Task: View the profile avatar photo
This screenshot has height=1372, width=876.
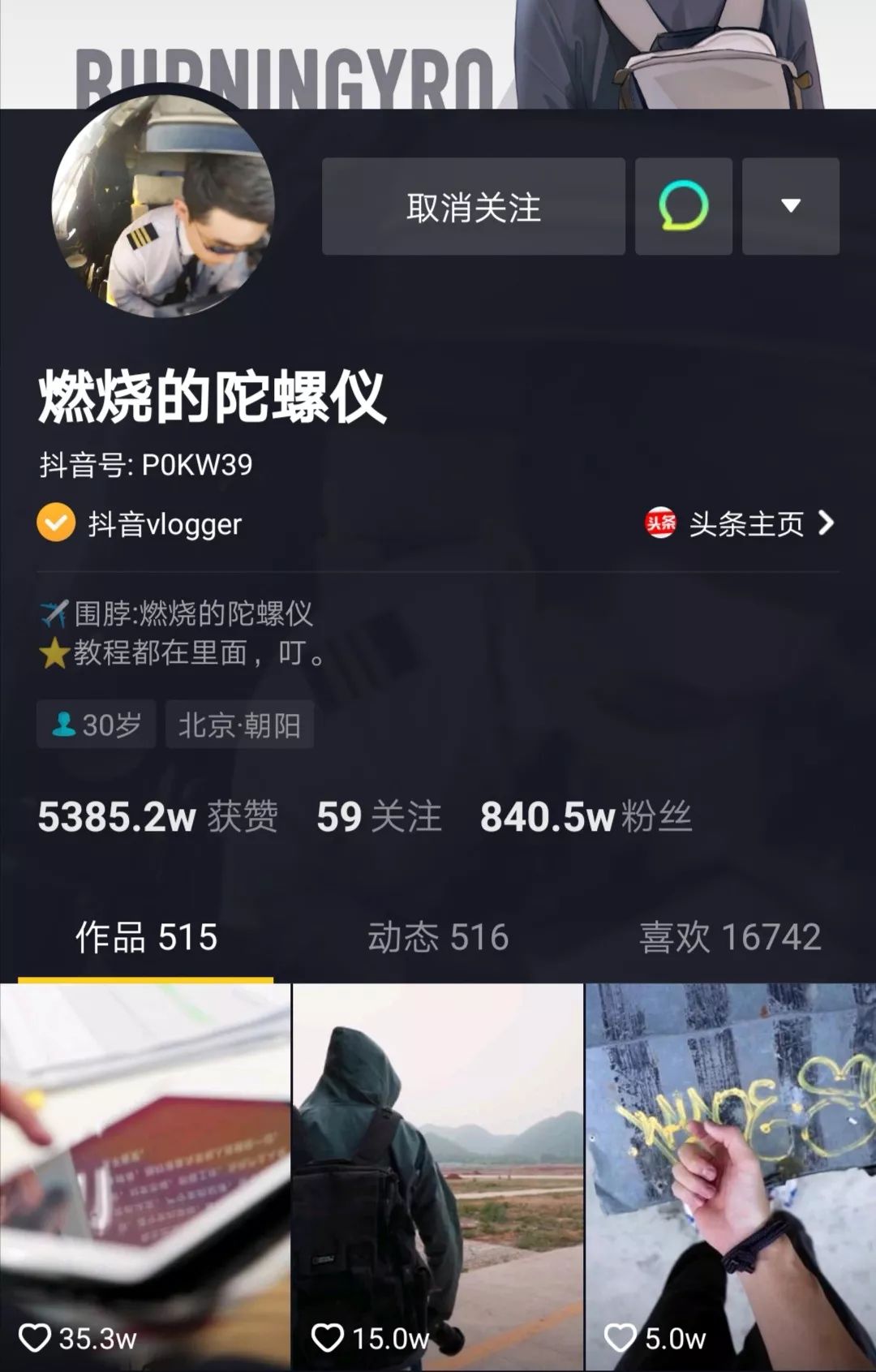Action: click(163, 205)
